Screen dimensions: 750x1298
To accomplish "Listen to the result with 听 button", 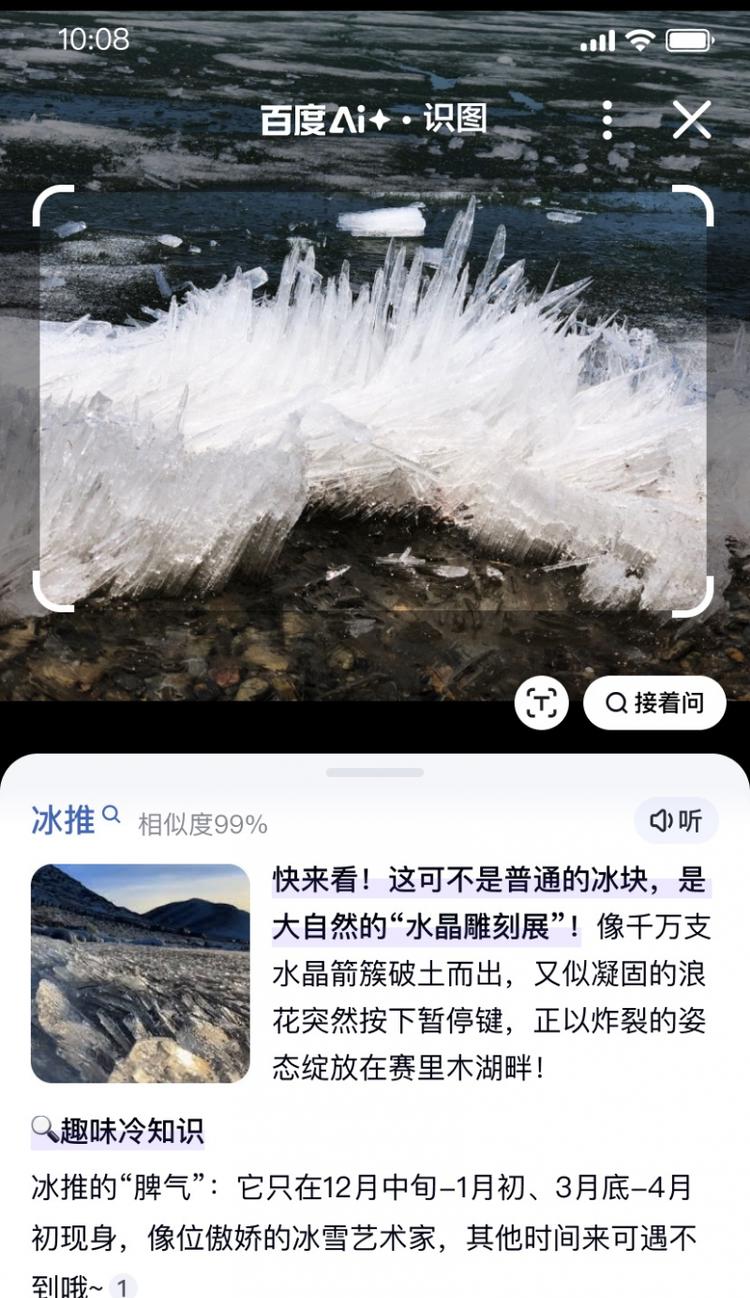I will coord(676,821).
